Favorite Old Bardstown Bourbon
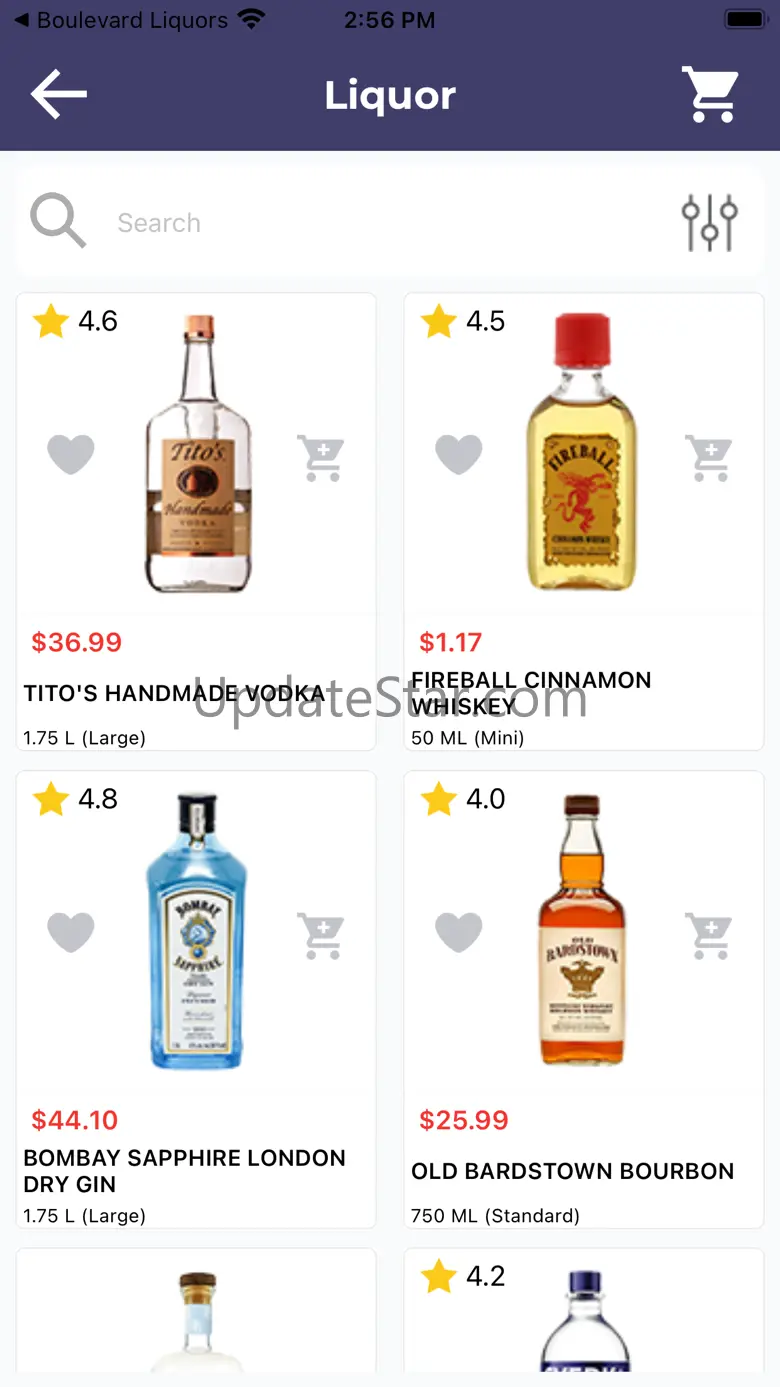 click(459, 933)
